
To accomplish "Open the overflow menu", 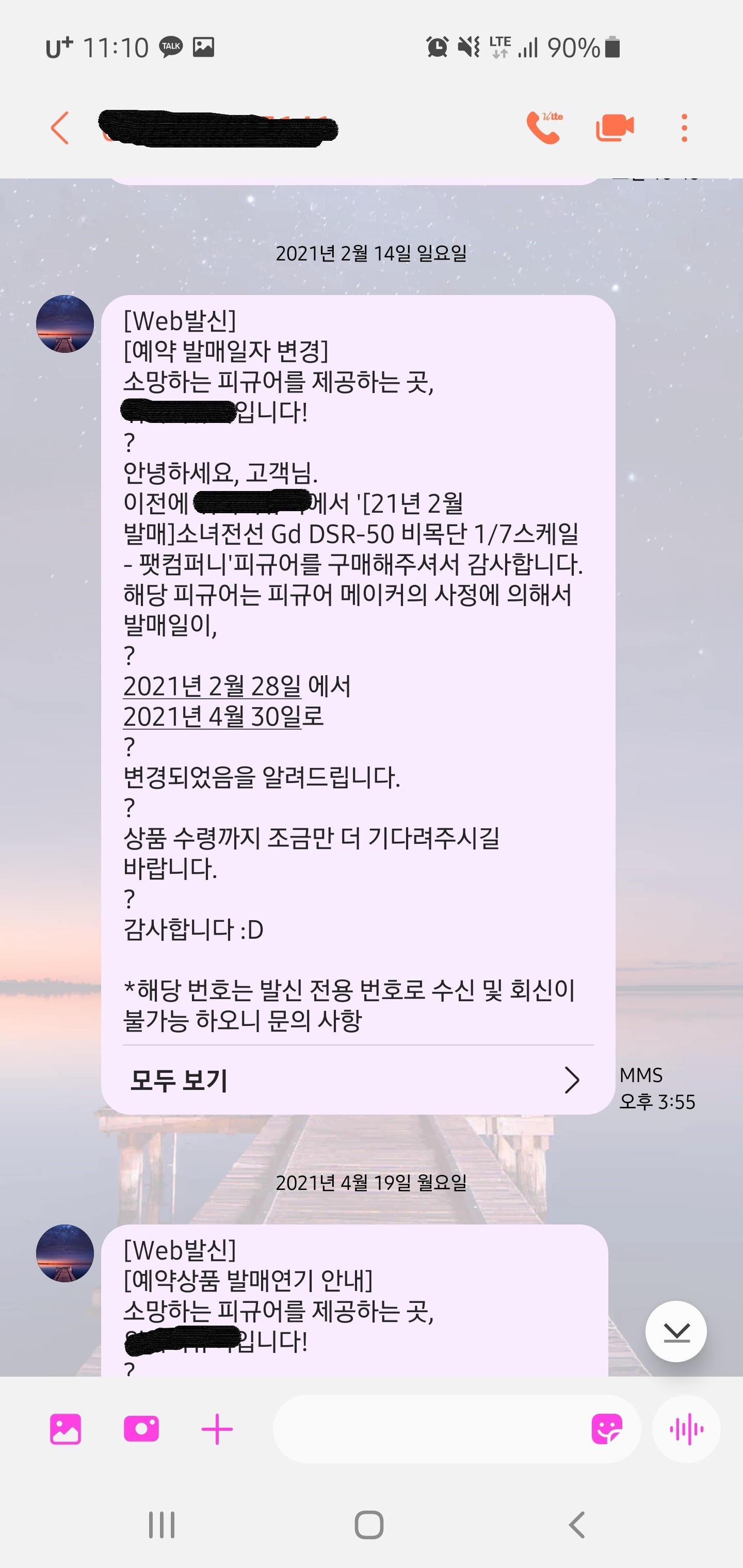I will pos(685,128).
